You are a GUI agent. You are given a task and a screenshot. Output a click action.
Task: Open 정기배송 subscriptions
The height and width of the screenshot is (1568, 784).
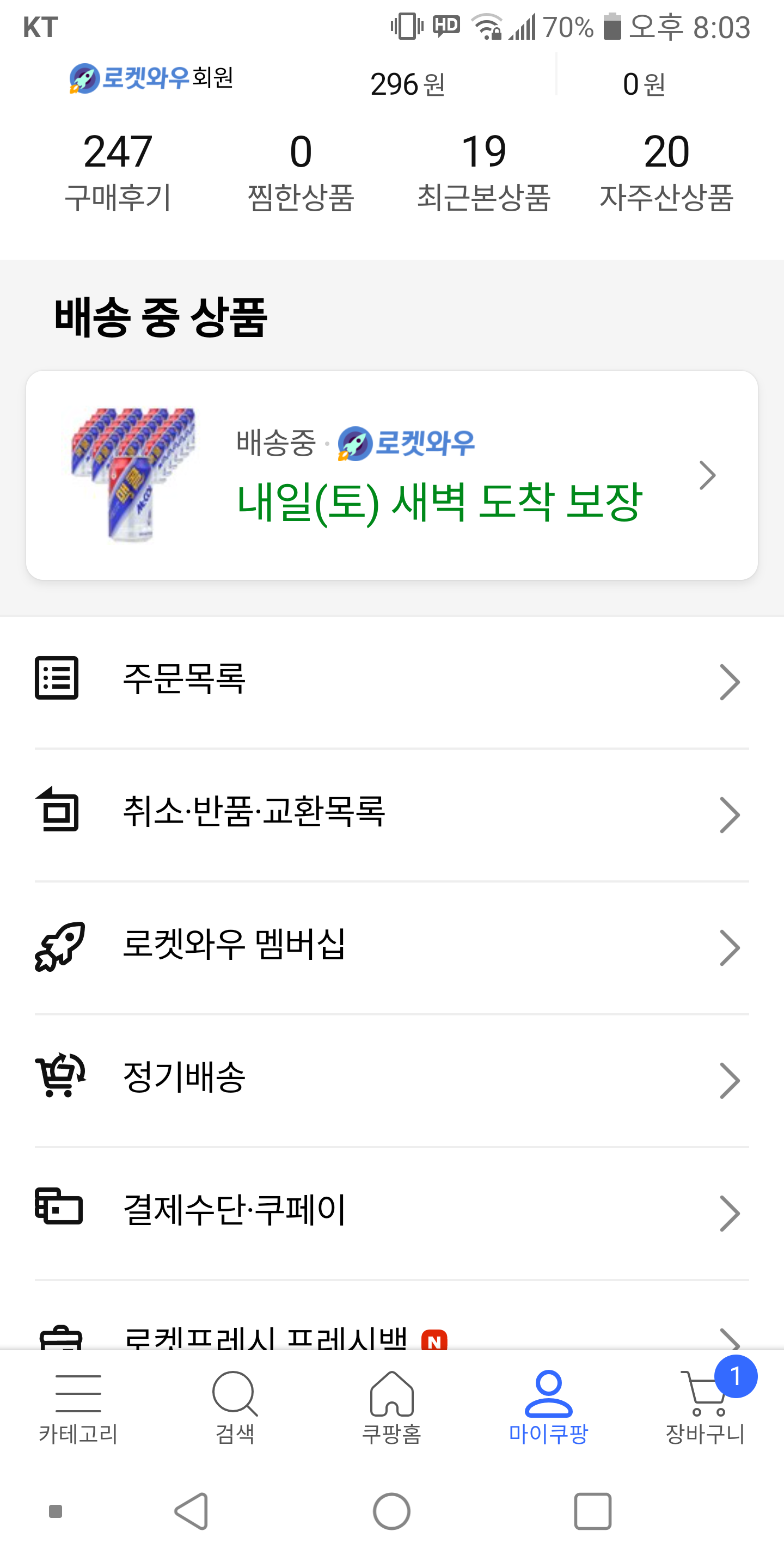pos(392,1078)
